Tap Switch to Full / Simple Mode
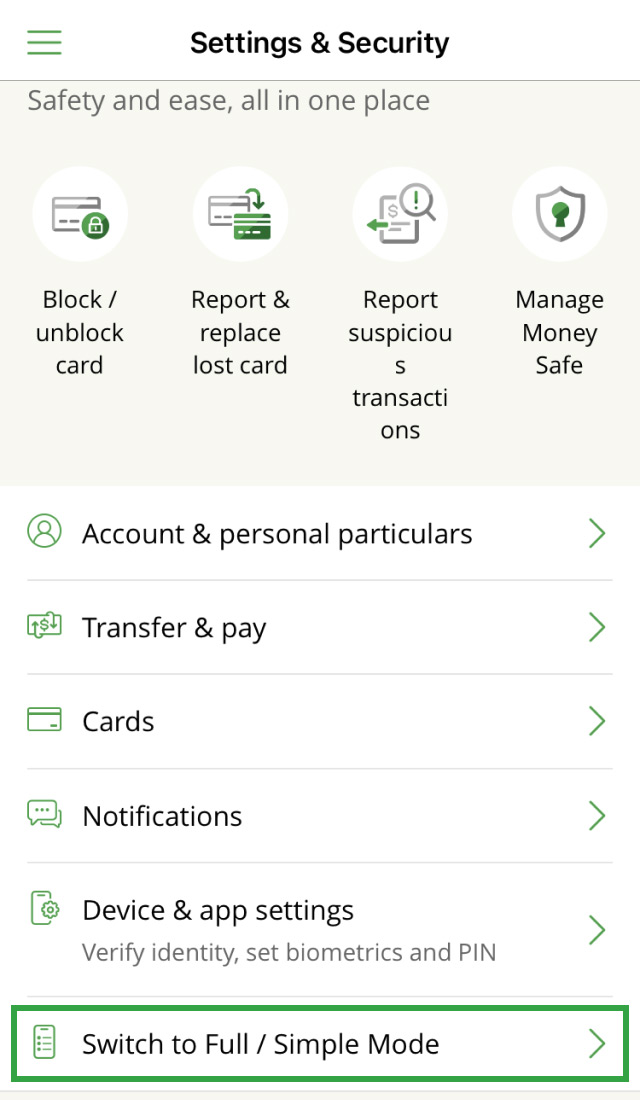This screenshot has height=1100, width=640. click(x=320, y=1045)
